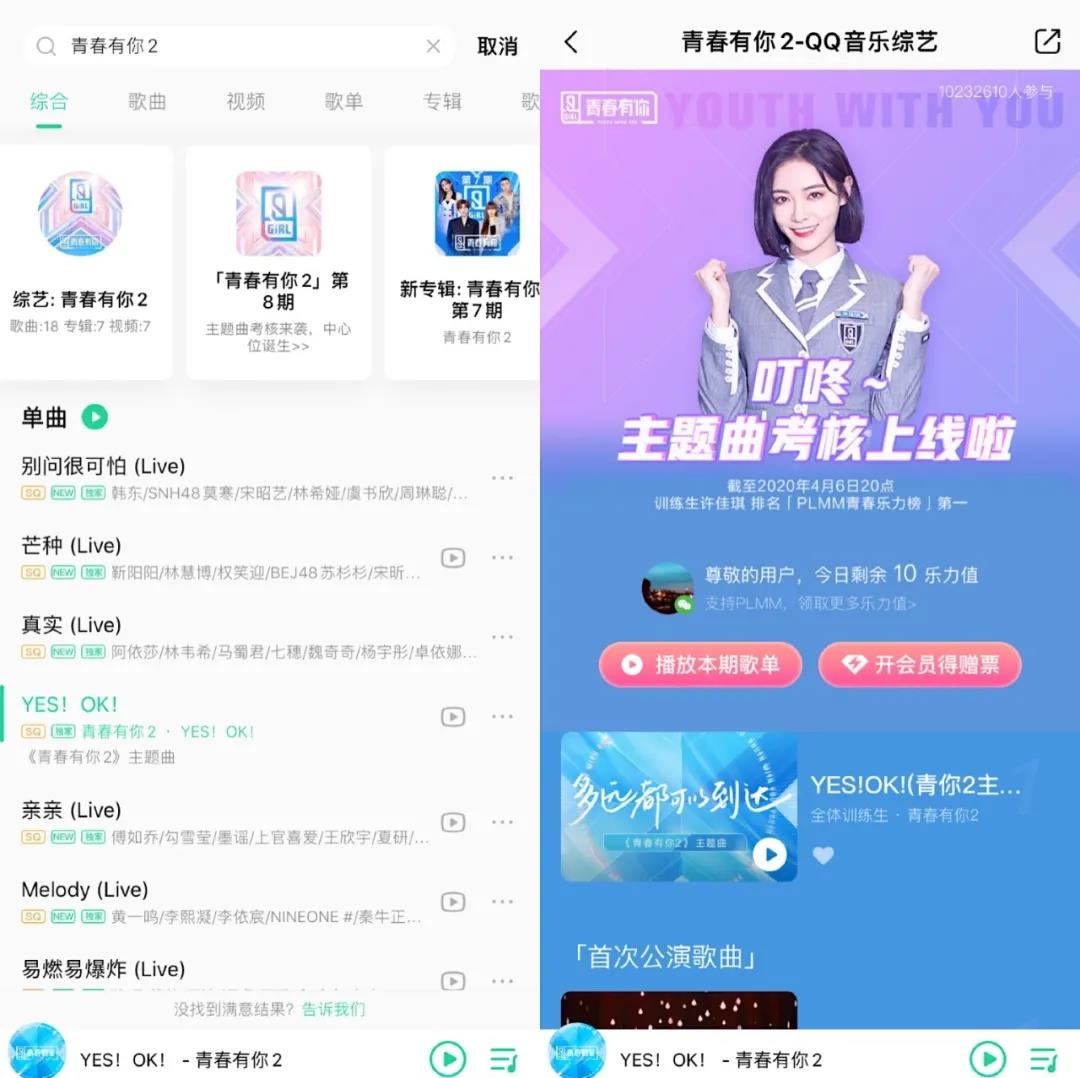
Task: Like YES!OK! with the heart icon
Action: click(823, 856)
